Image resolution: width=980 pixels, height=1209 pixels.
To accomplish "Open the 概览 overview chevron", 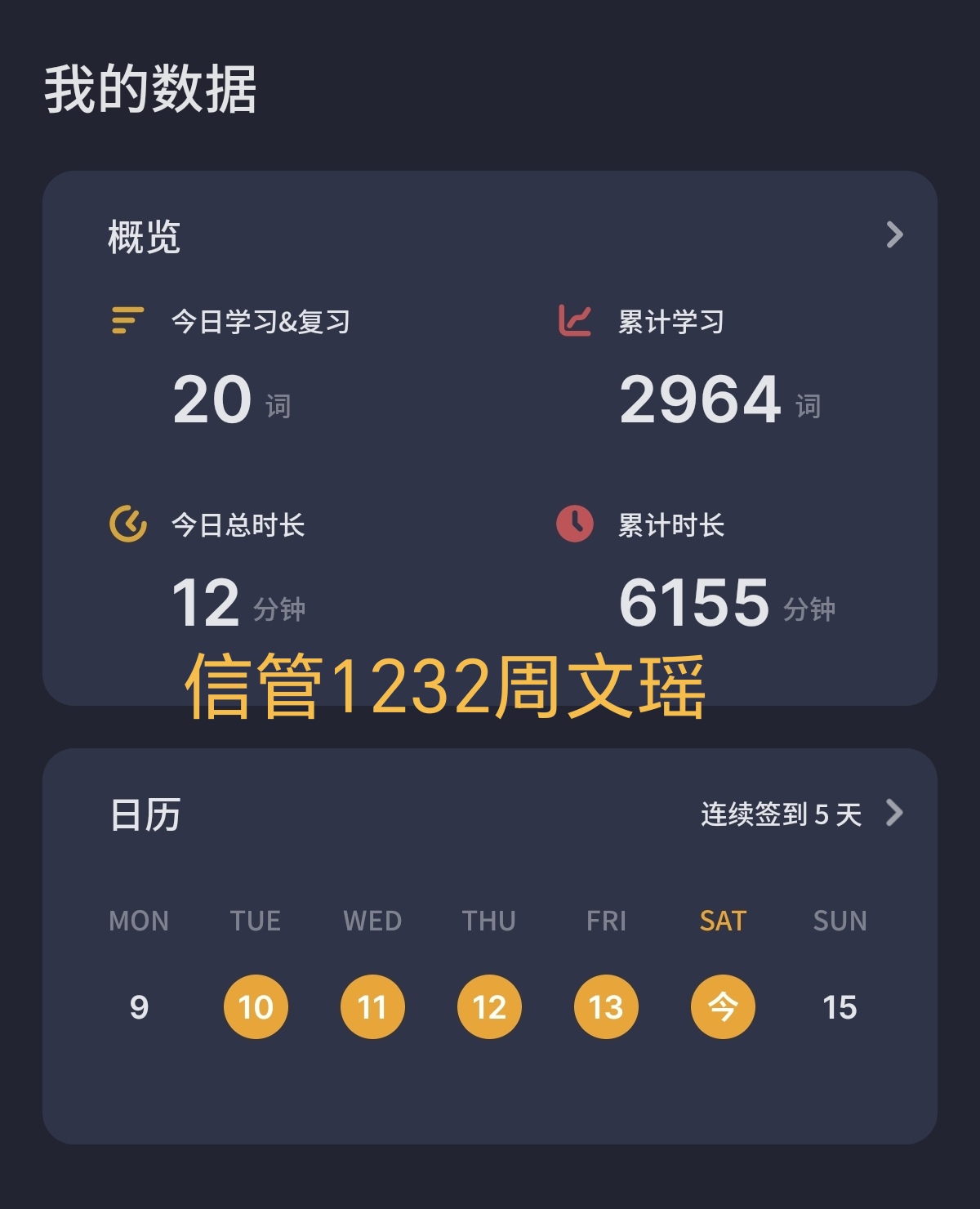I will pyautogui.click(x=894, y=235).
